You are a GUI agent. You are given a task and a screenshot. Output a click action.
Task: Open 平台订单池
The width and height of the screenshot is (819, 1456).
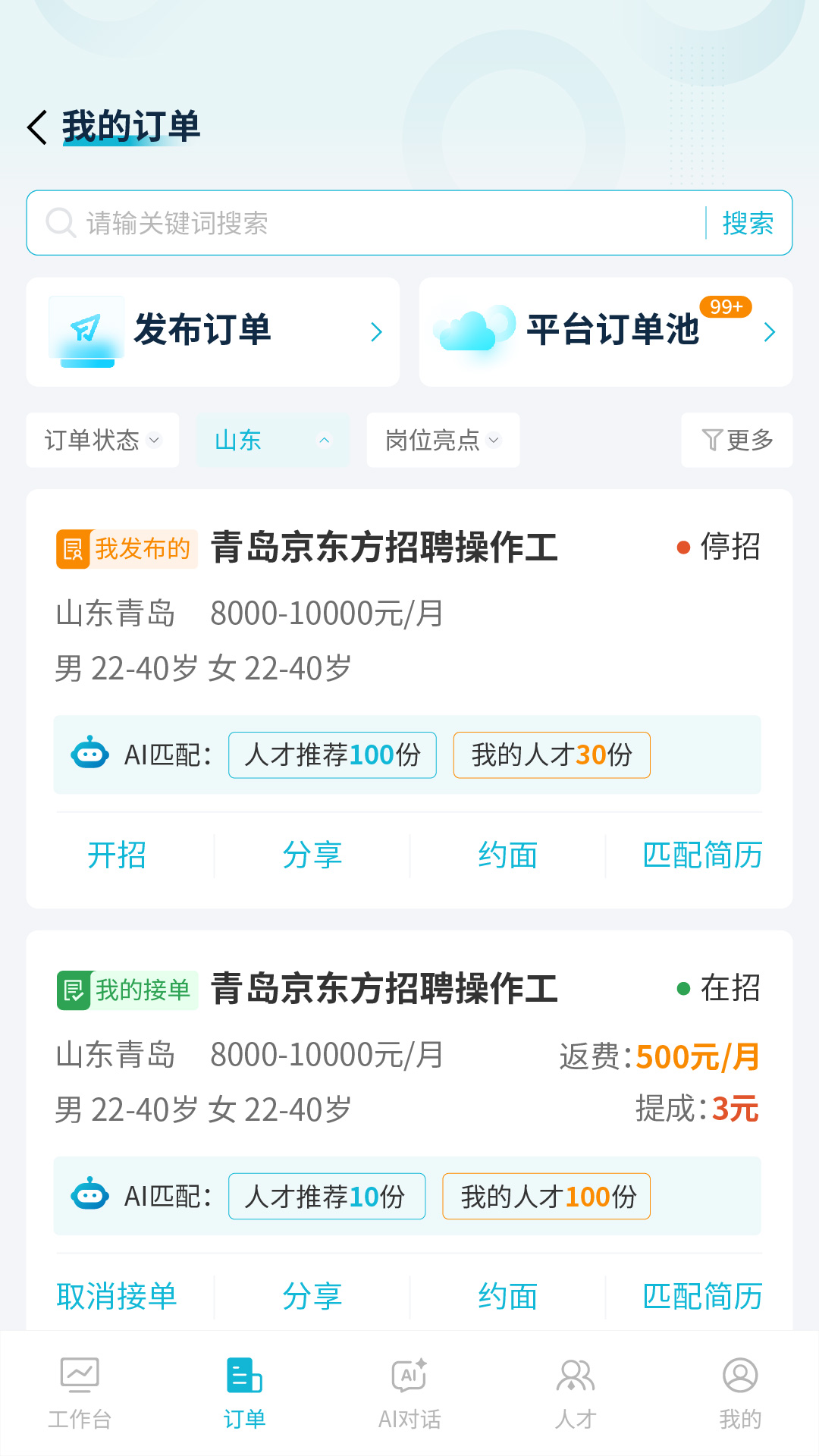pyautogui.click(x=605, y=331)
